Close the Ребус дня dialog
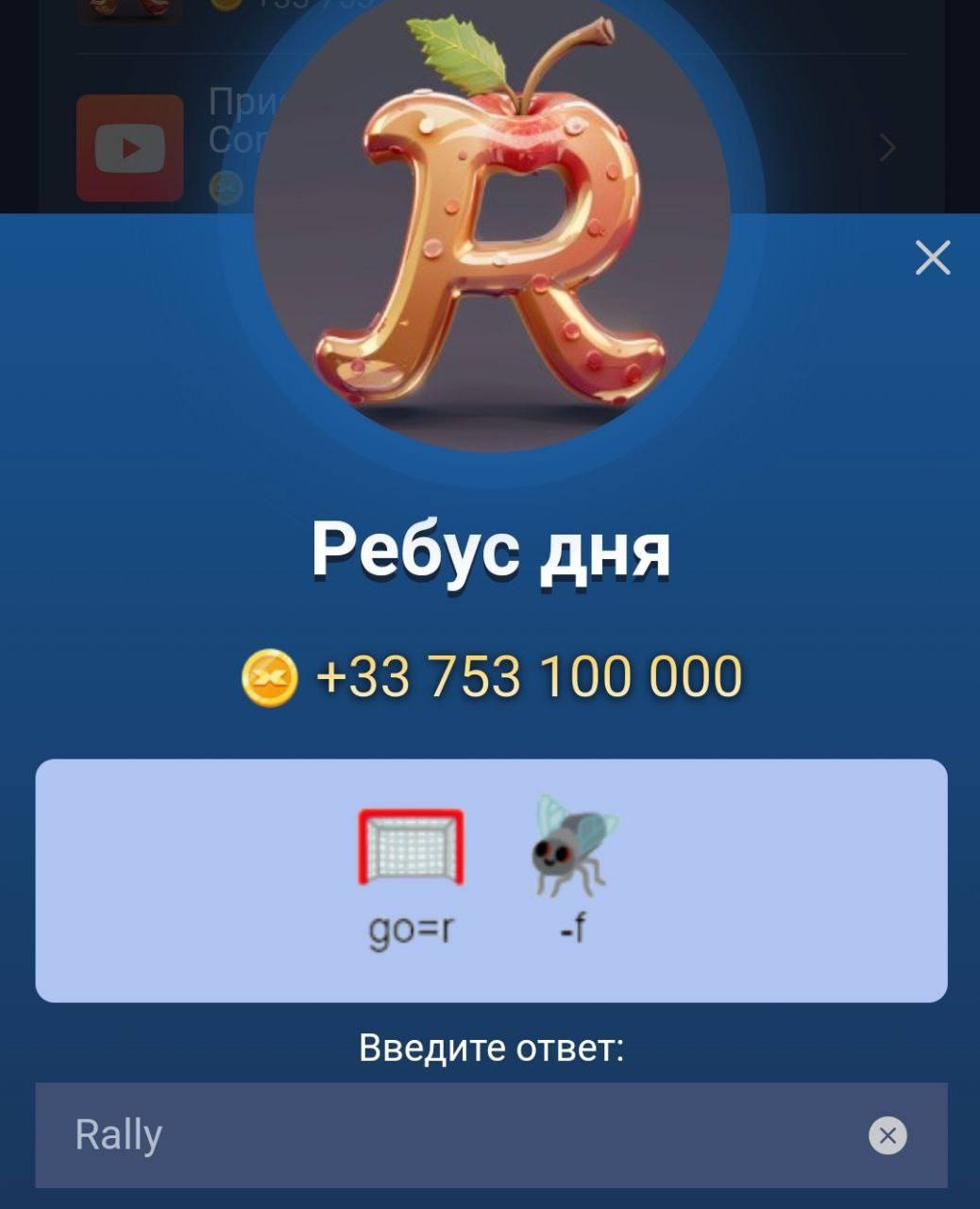 (x=932, y=257)
